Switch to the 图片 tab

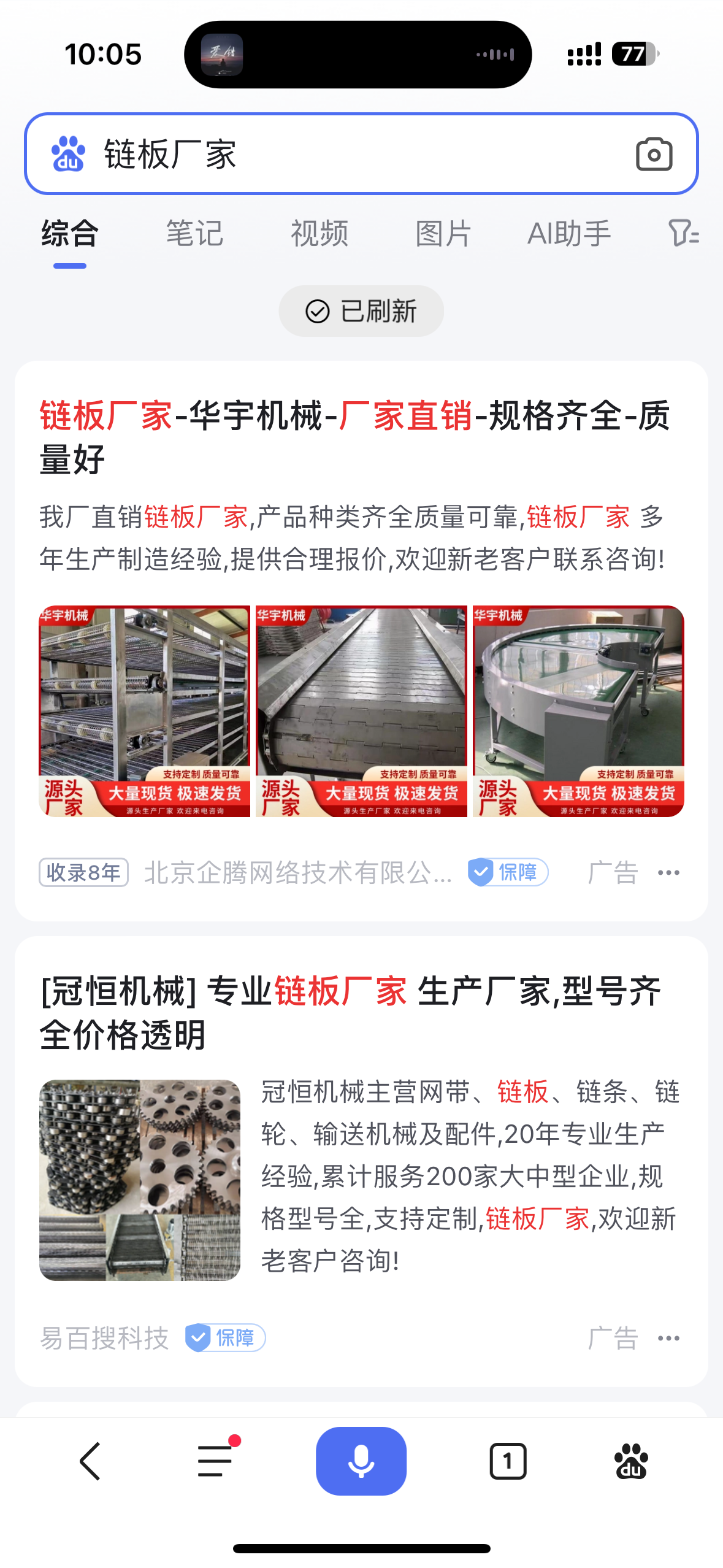[x=443, y=234]
